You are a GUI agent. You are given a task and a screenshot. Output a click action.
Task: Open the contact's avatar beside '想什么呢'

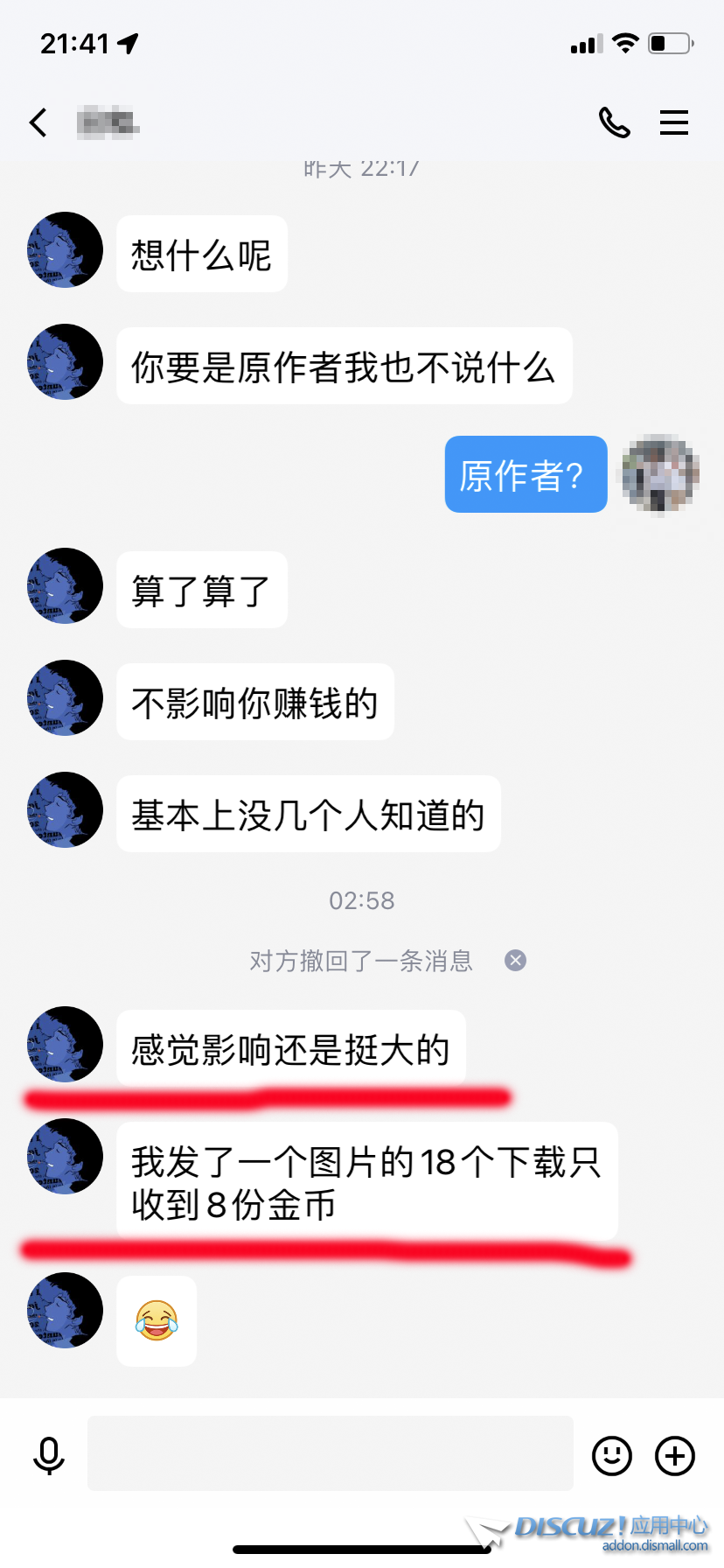65,250
